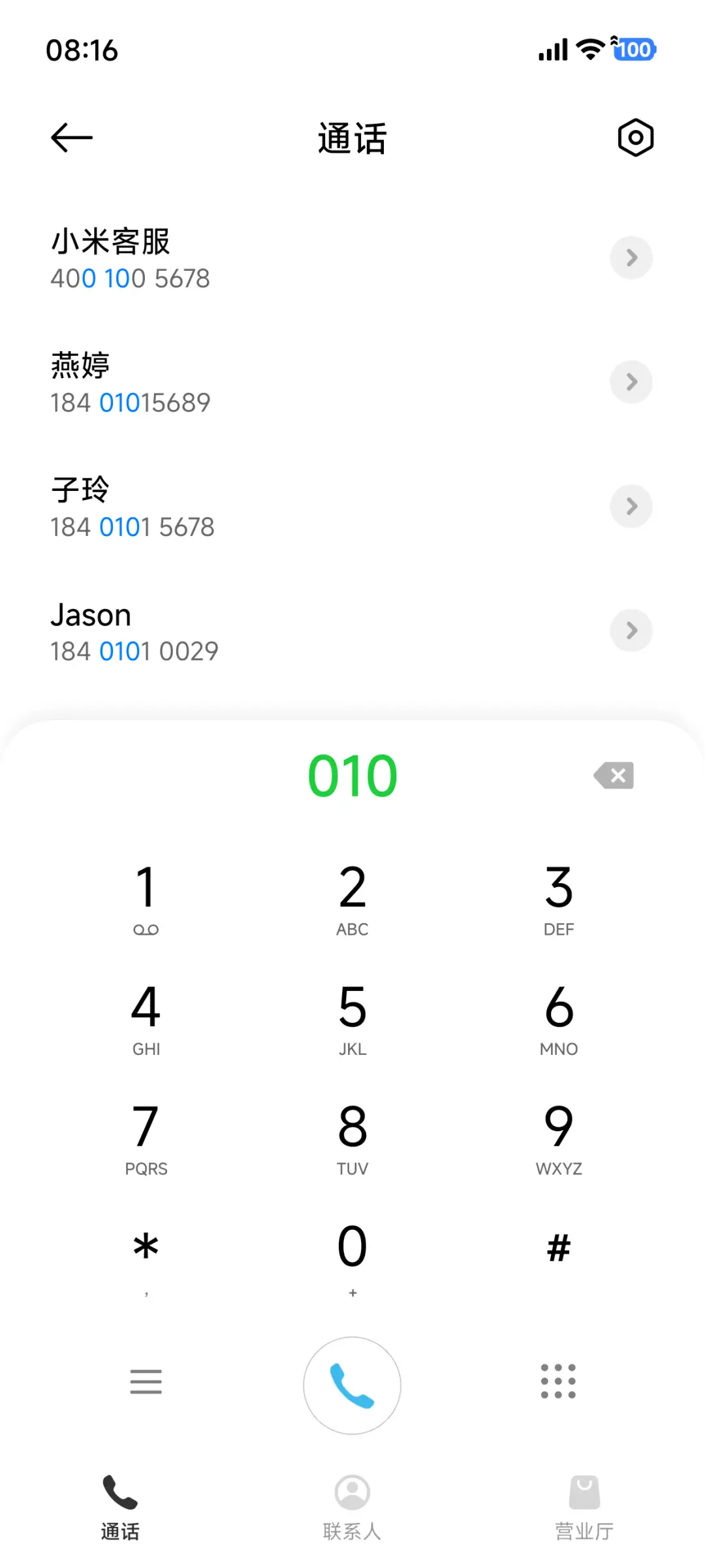The image size is (705, 1568).
Task: Call the 子玲 entry in the call log
Action: click(261, 506)
